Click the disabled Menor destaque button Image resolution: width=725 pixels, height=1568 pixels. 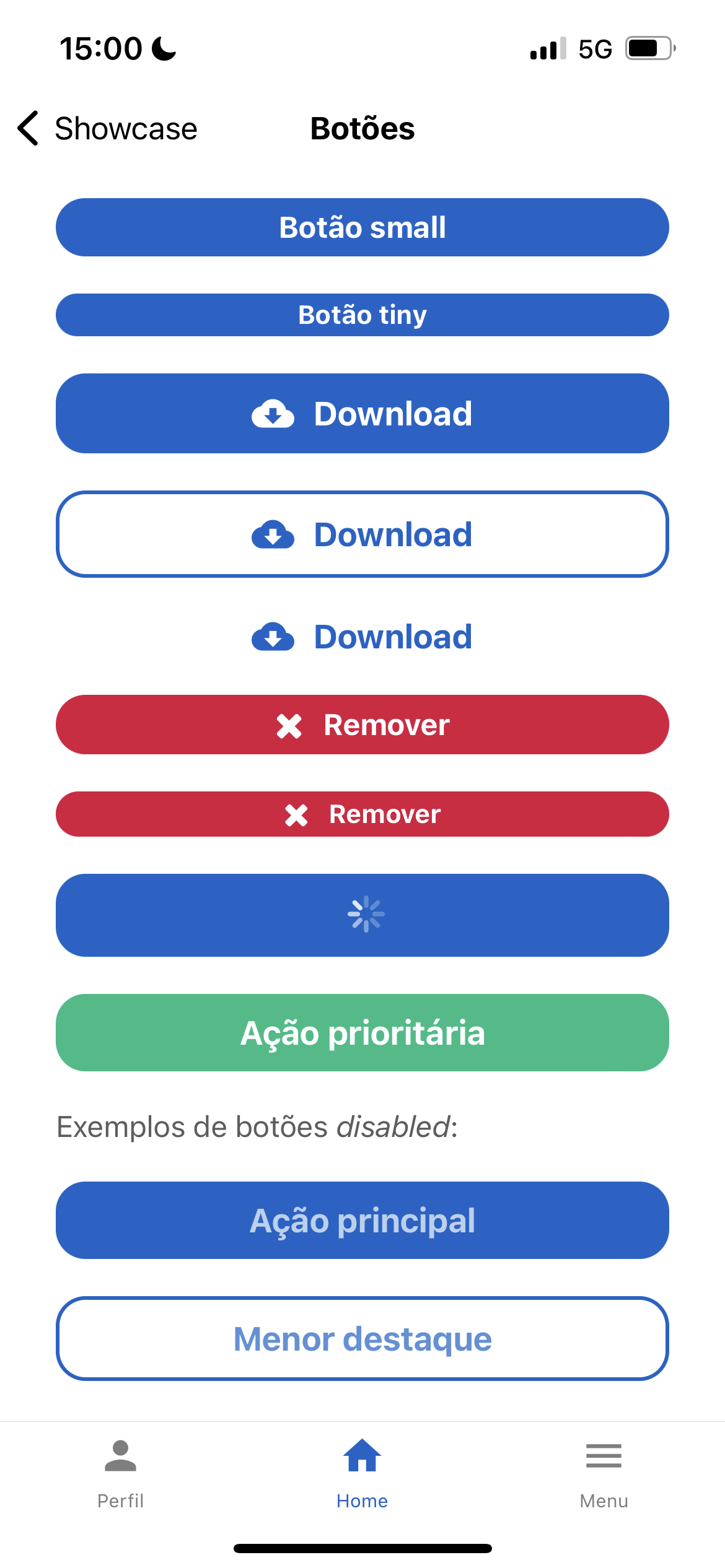pos(362,1339)
